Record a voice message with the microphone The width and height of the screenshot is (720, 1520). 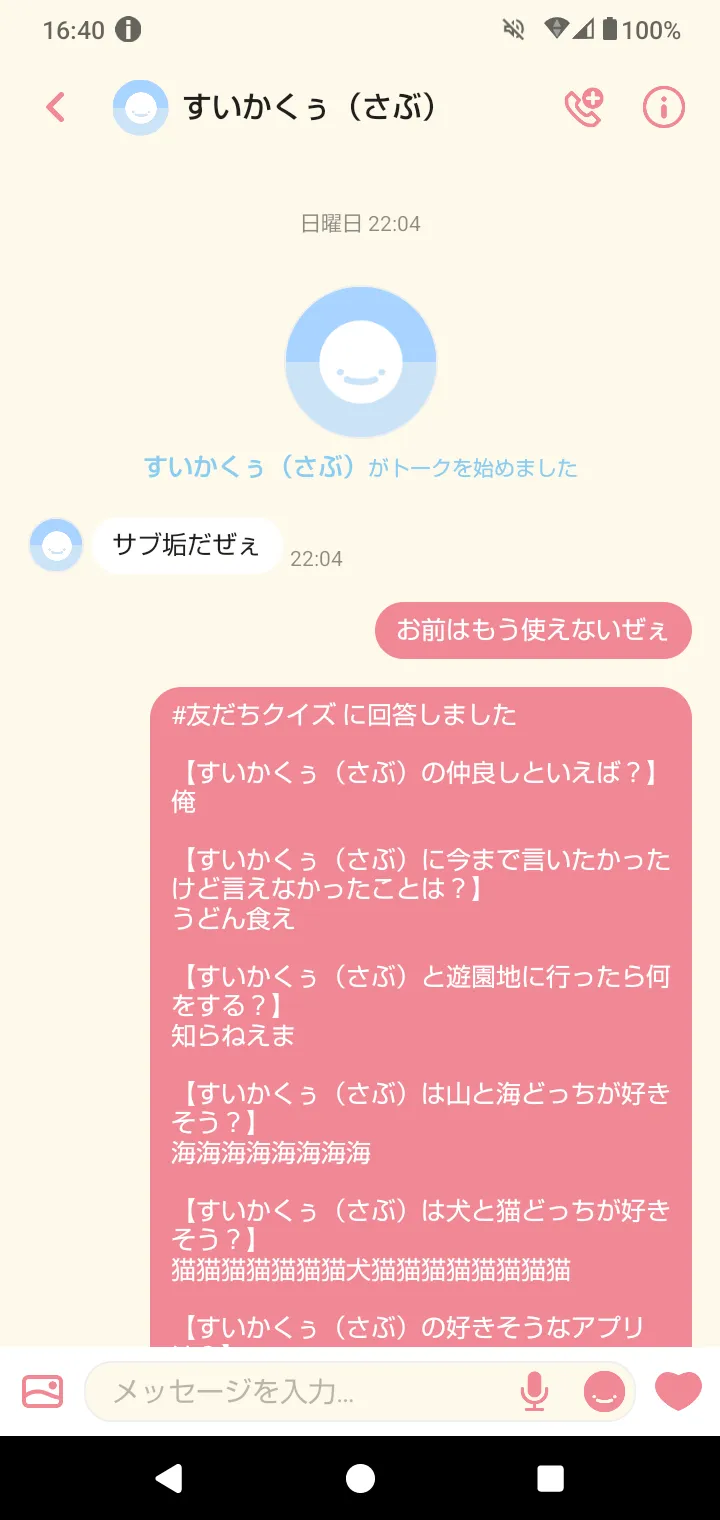(535, 1391)
